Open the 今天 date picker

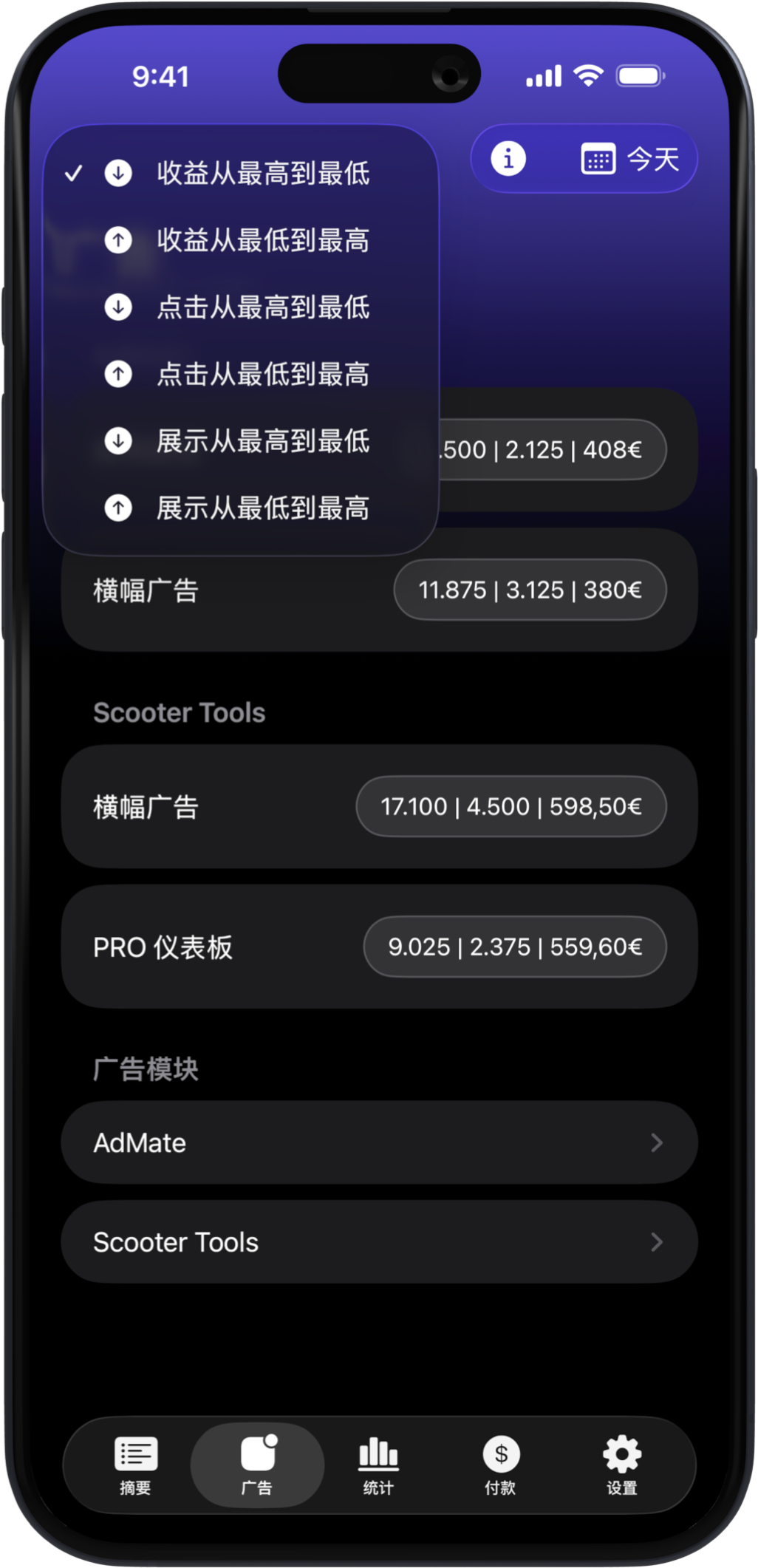[630, 159]
